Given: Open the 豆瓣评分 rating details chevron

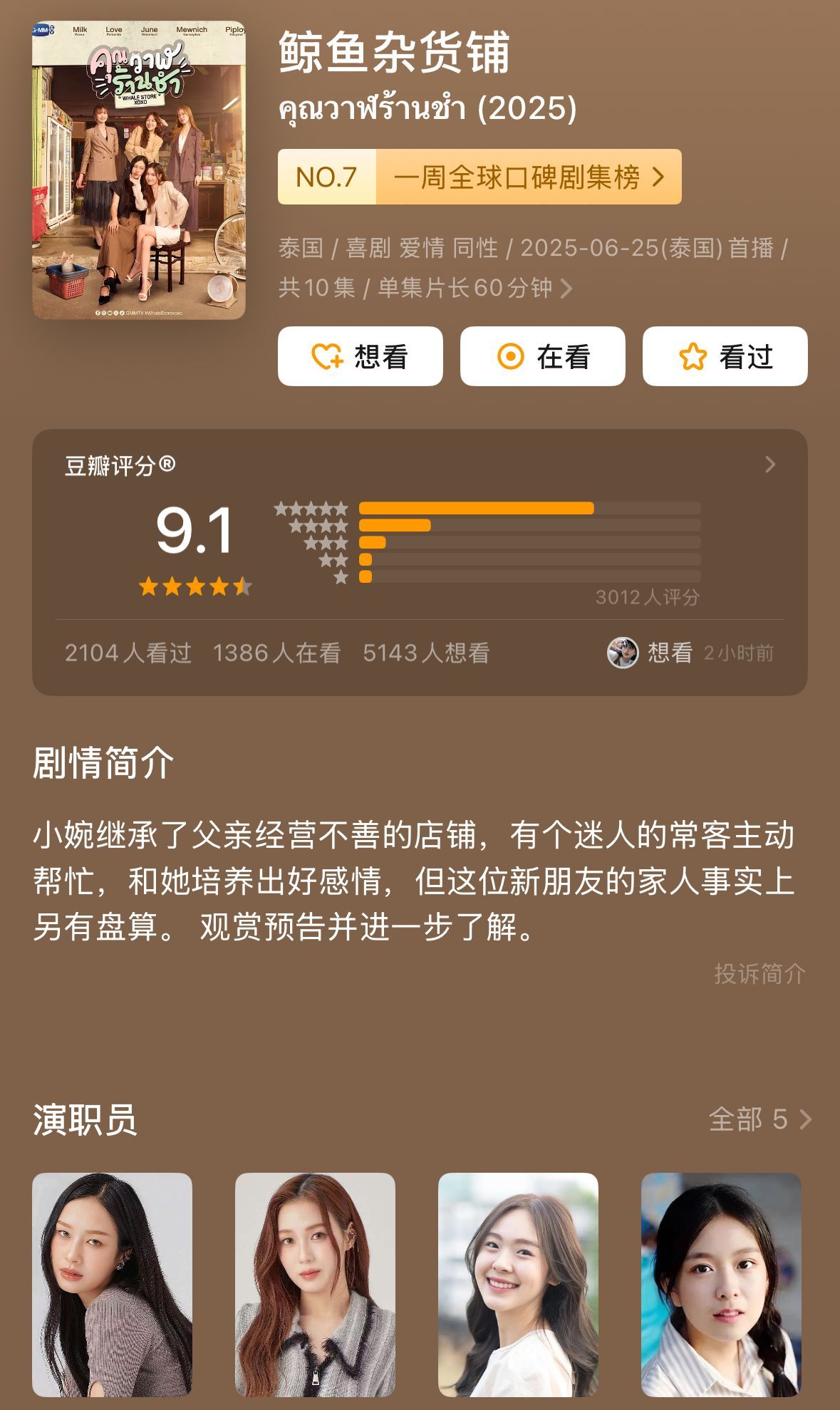Looking at the screenshot, I should 769,465.
